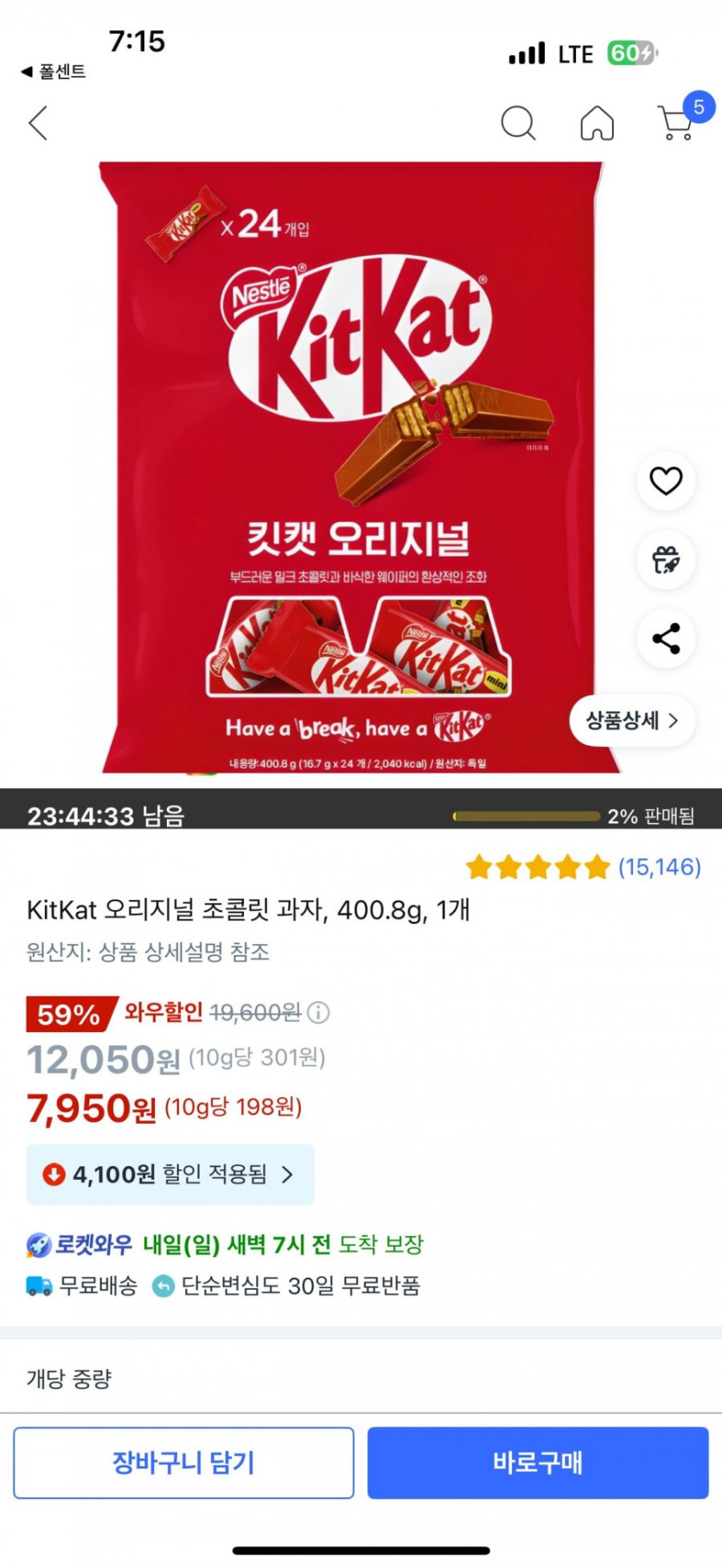Open the shopping cart with 5 items

point(677,124)
